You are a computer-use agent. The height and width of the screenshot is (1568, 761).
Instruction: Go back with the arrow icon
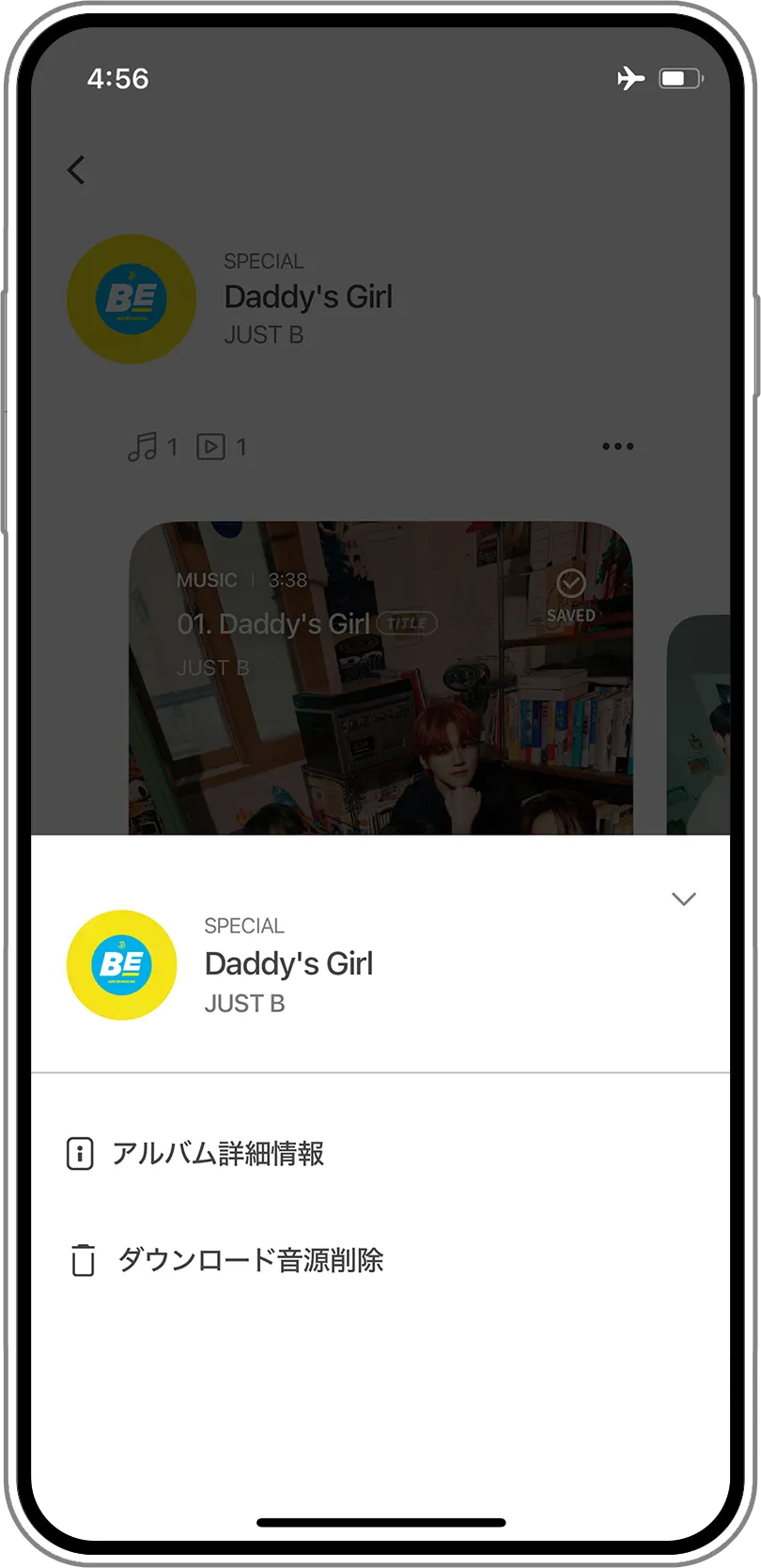(x=77, y=170)
